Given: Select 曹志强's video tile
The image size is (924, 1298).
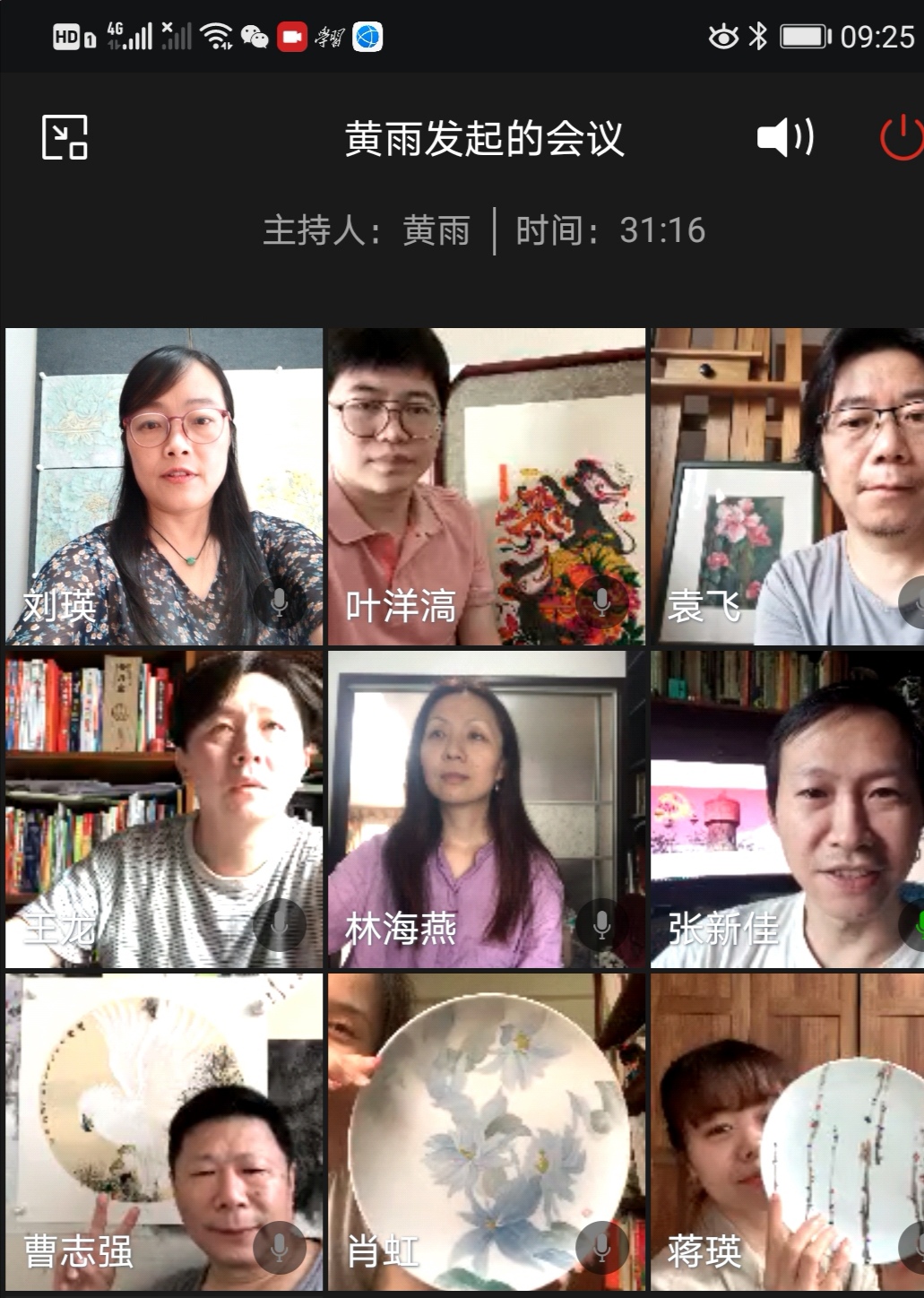Looking at the screenshot, I should click(164, 1132).
